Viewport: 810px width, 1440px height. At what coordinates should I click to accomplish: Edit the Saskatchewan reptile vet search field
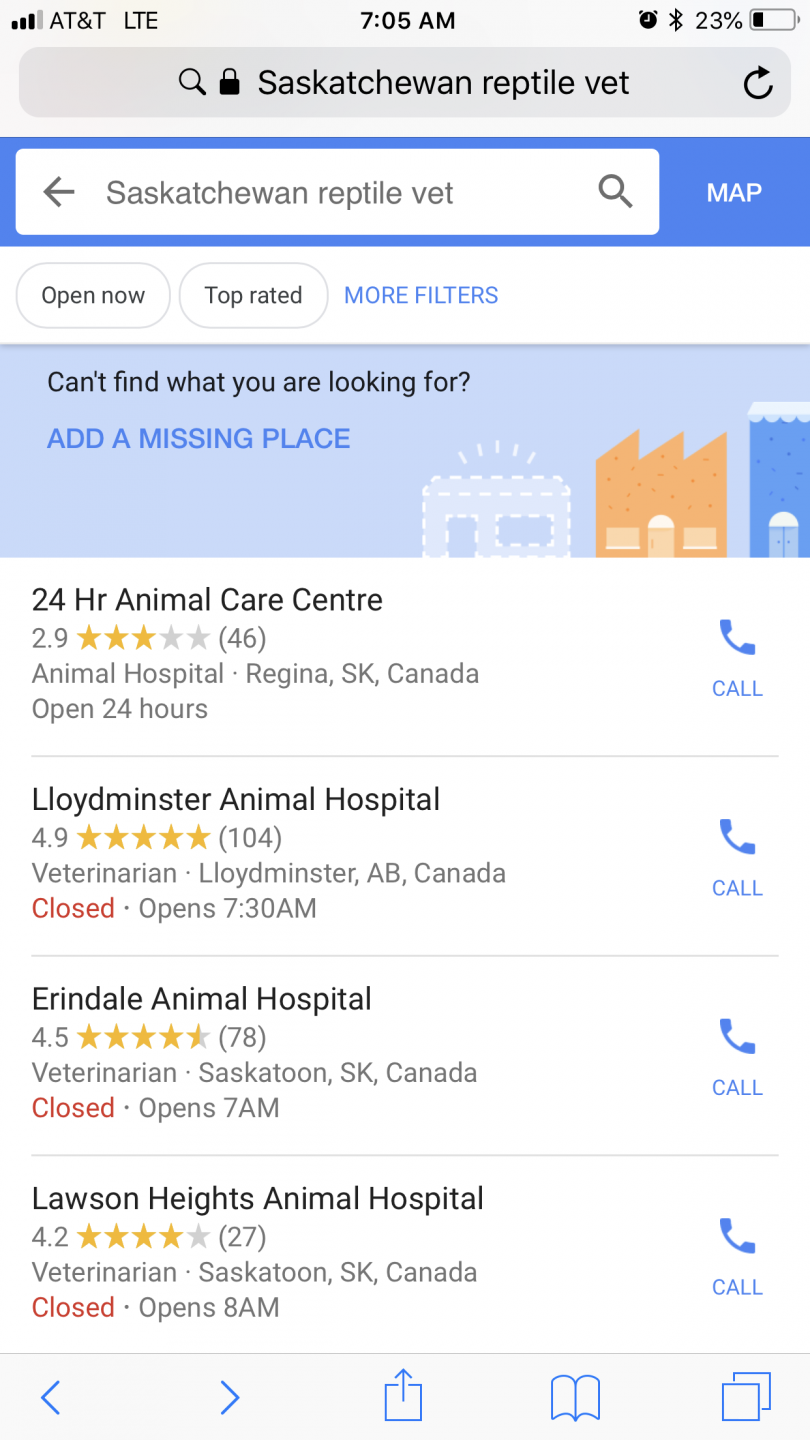click(x=330, y=192)
